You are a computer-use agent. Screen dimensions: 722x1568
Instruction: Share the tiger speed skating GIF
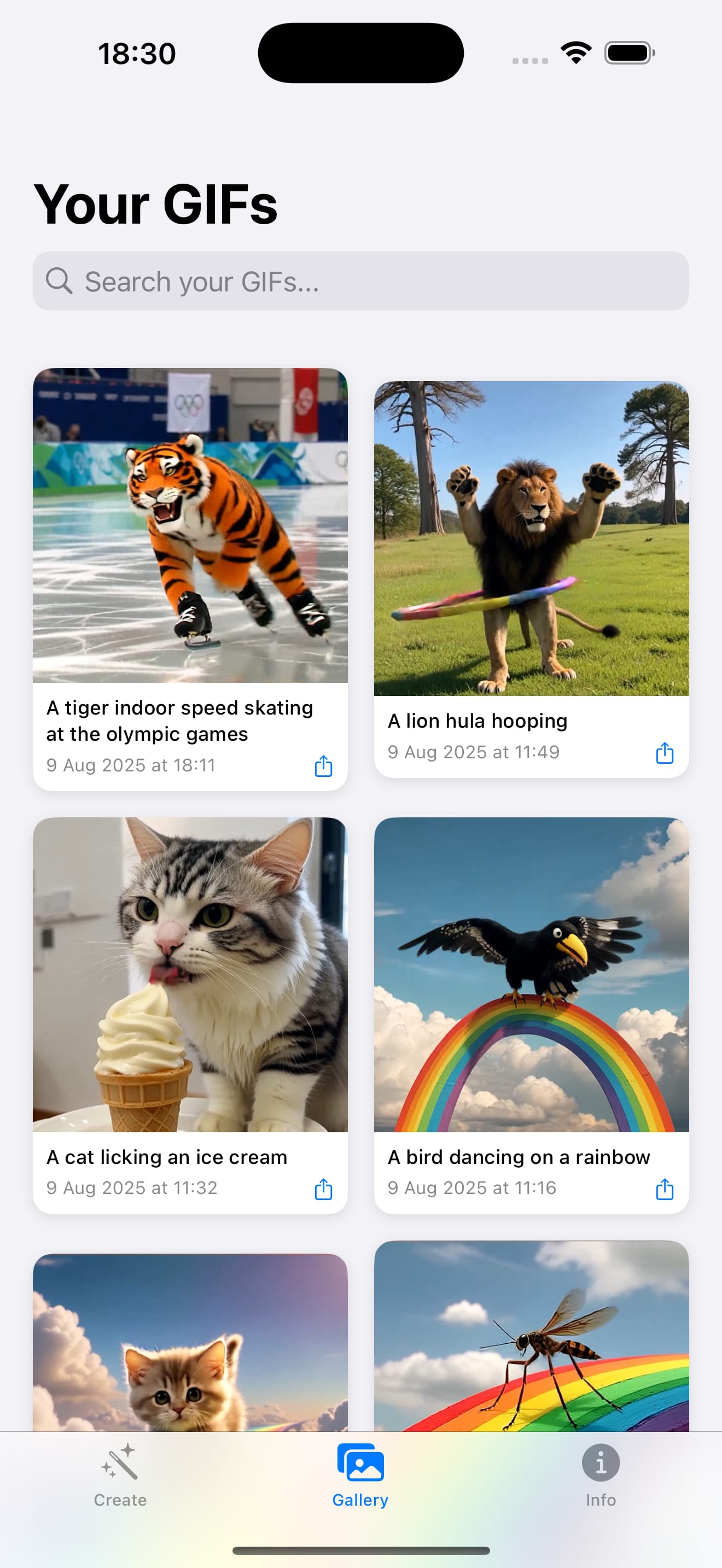pyautogui.click(x=323, y=766)
